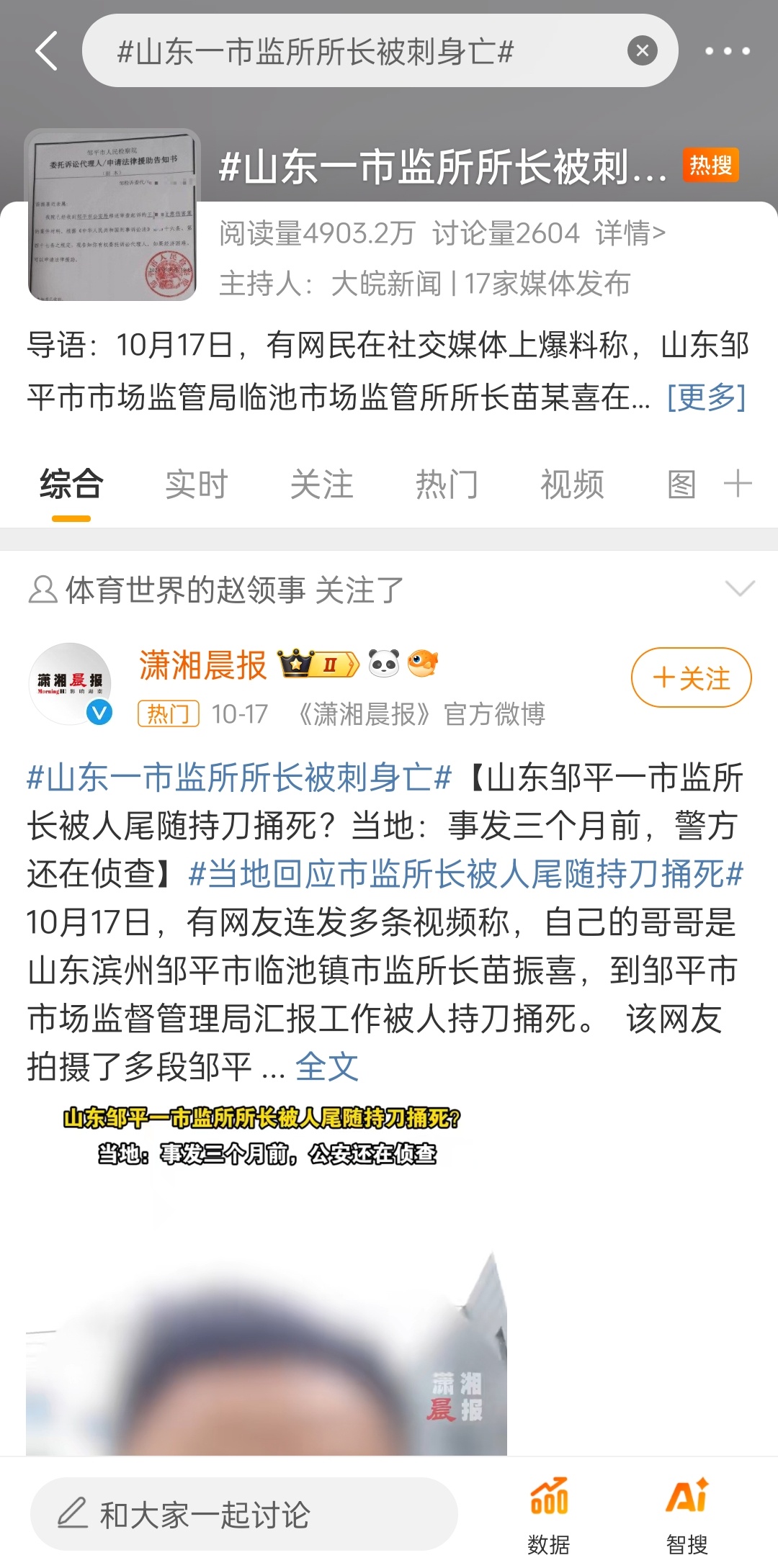Viewport: 778px width, 1568px height.
Task: Switch to the 实时 tab
Action: [x=196, y=484]
